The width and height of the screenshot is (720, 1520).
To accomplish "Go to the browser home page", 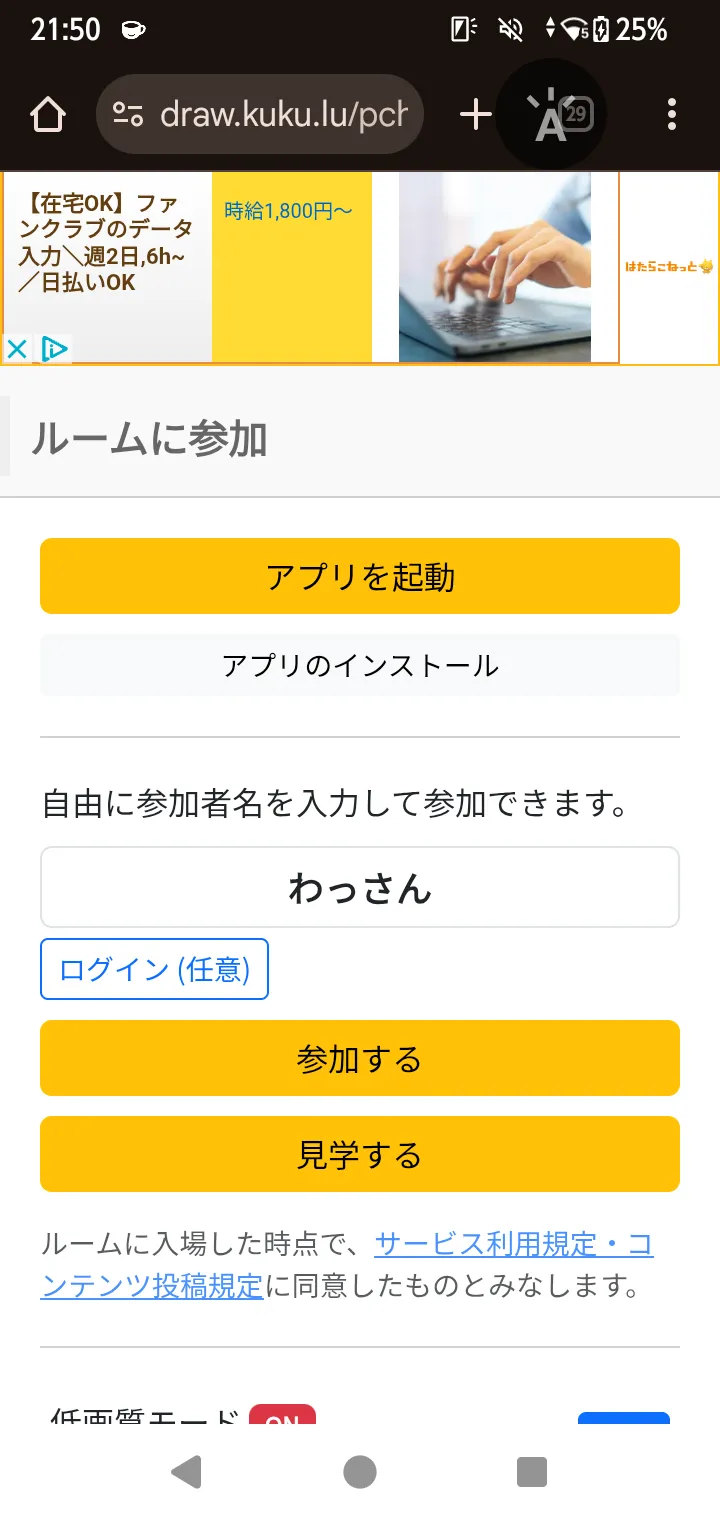I will pyautogui.click(x=48, y=115).
